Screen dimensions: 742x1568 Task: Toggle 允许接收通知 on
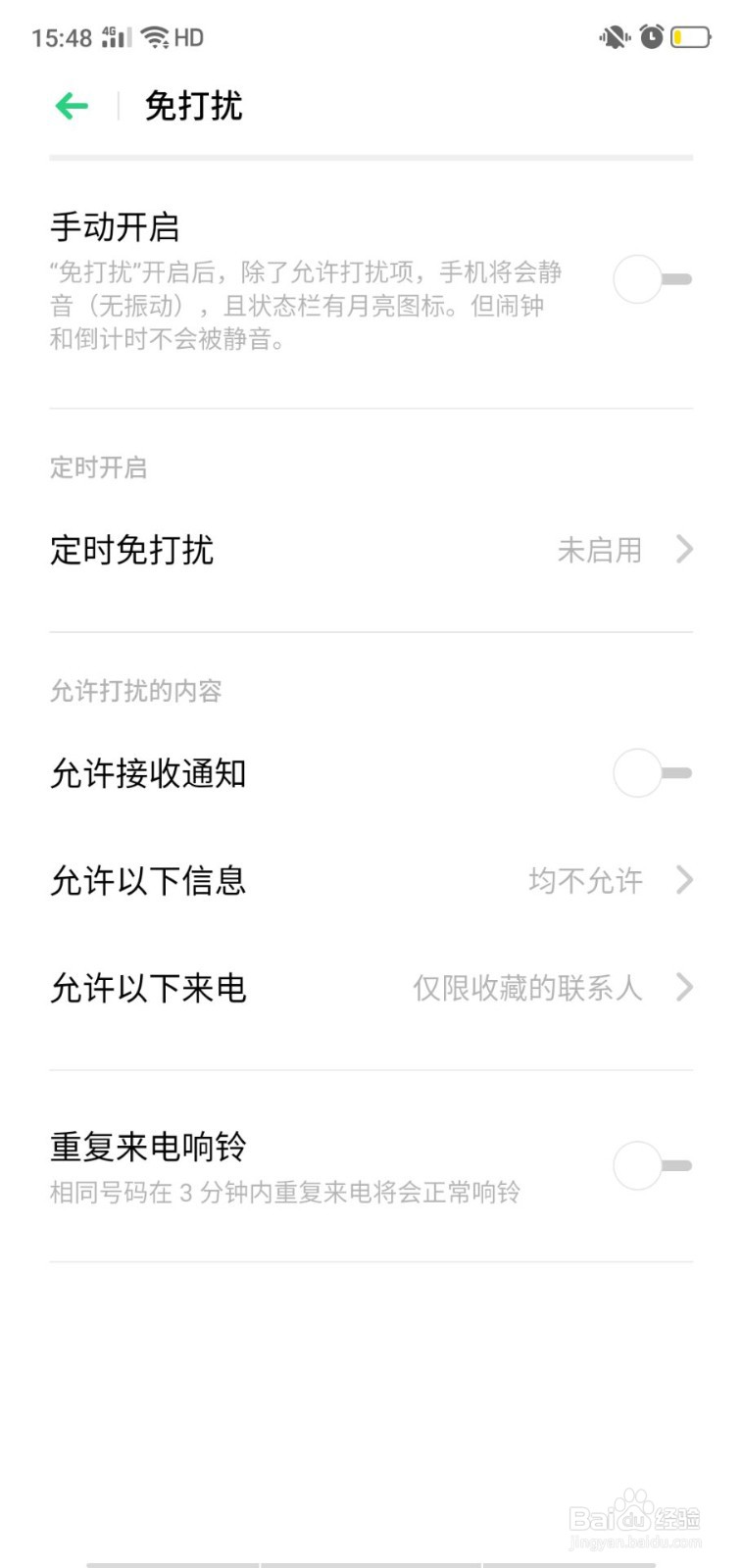coord(650,773)
